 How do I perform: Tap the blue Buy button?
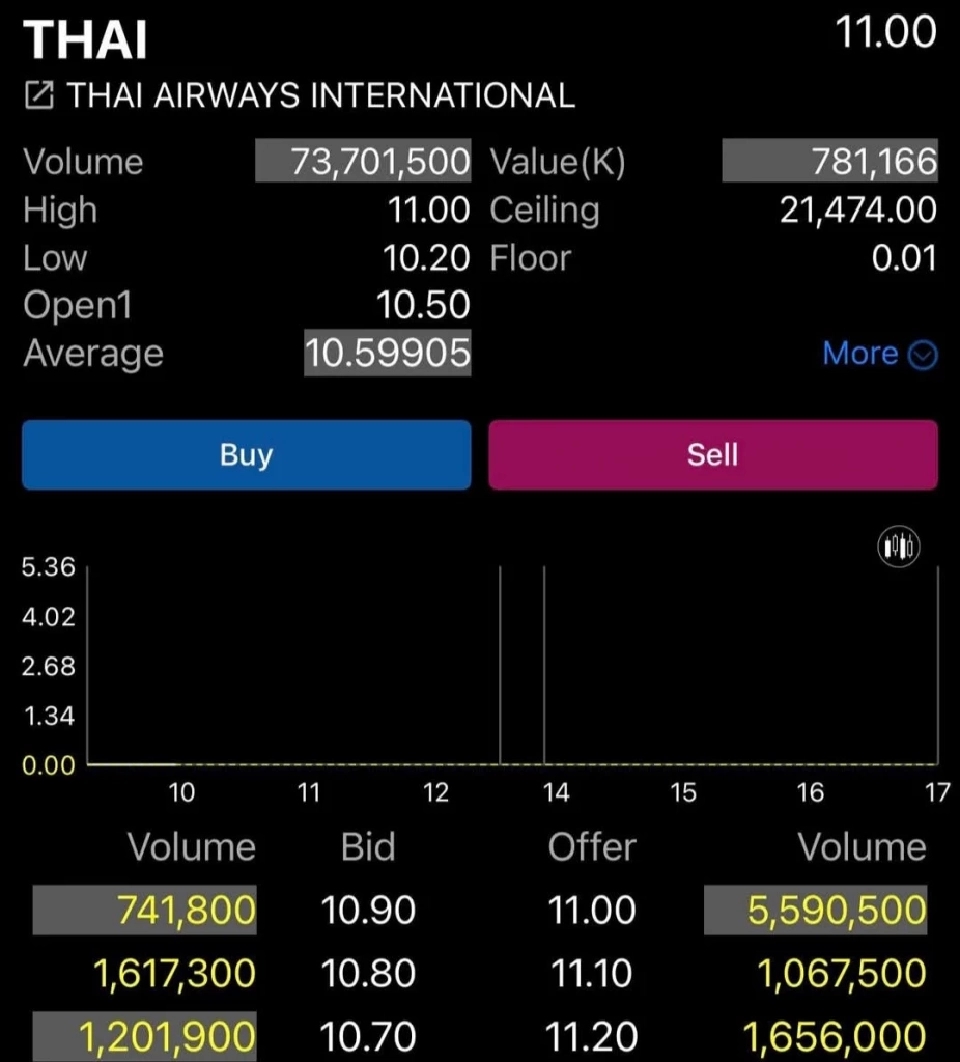point(246,455)
